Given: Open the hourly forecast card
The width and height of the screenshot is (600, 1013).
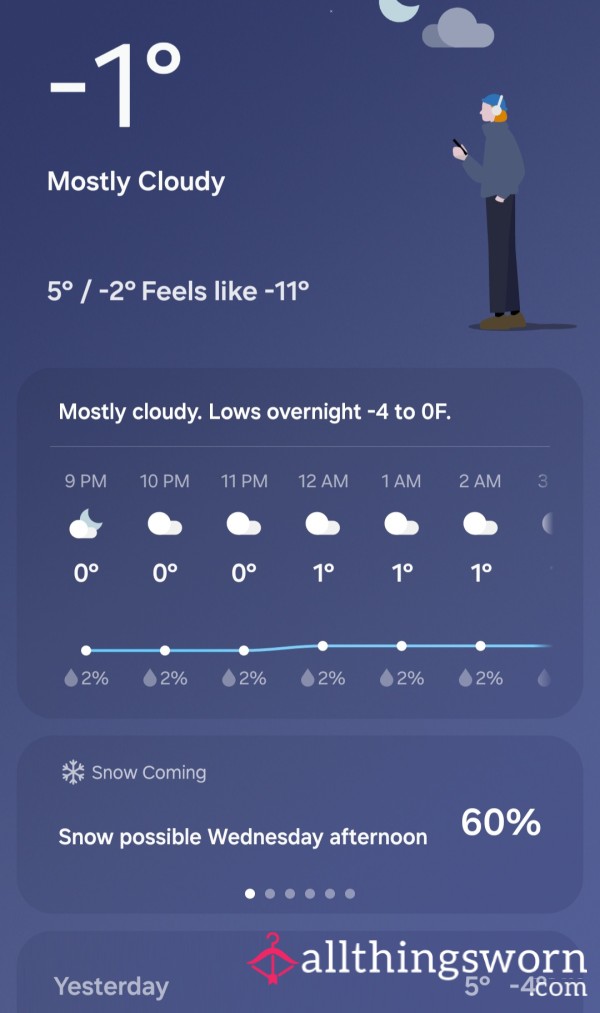Looking at the screenshot, I should click(300, 543).
